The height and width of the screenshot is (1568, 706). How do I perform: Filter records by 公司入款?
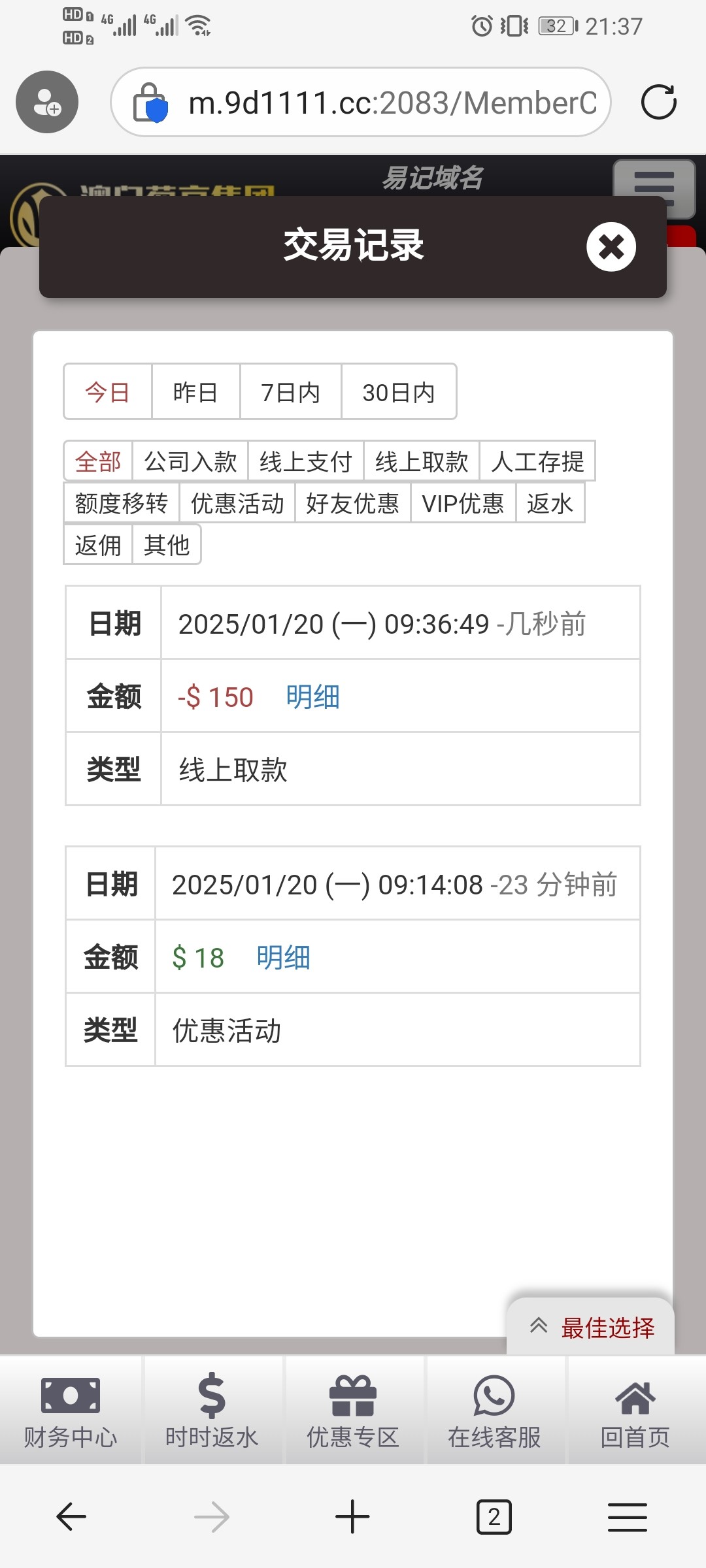[x=190, y=461]
